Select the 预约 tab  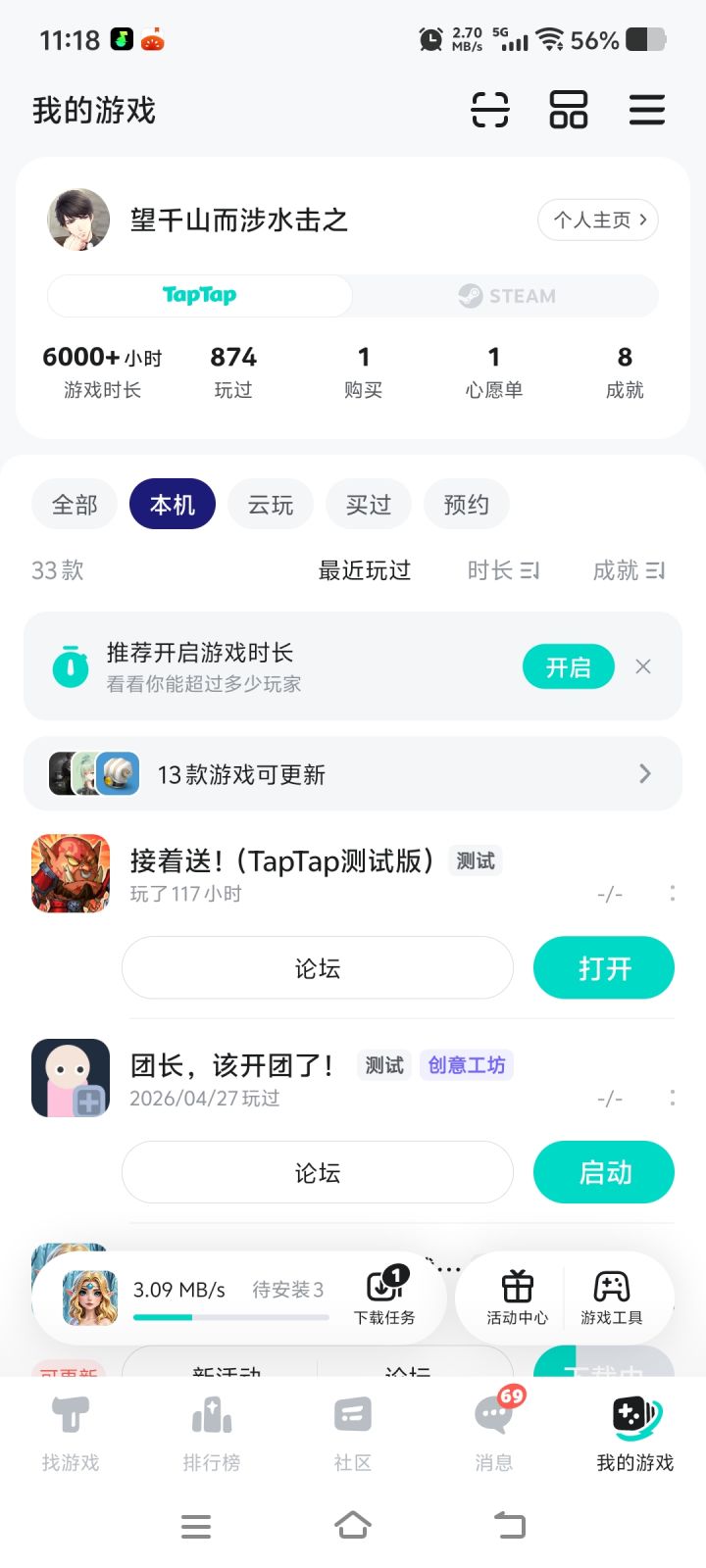point(466,504)
